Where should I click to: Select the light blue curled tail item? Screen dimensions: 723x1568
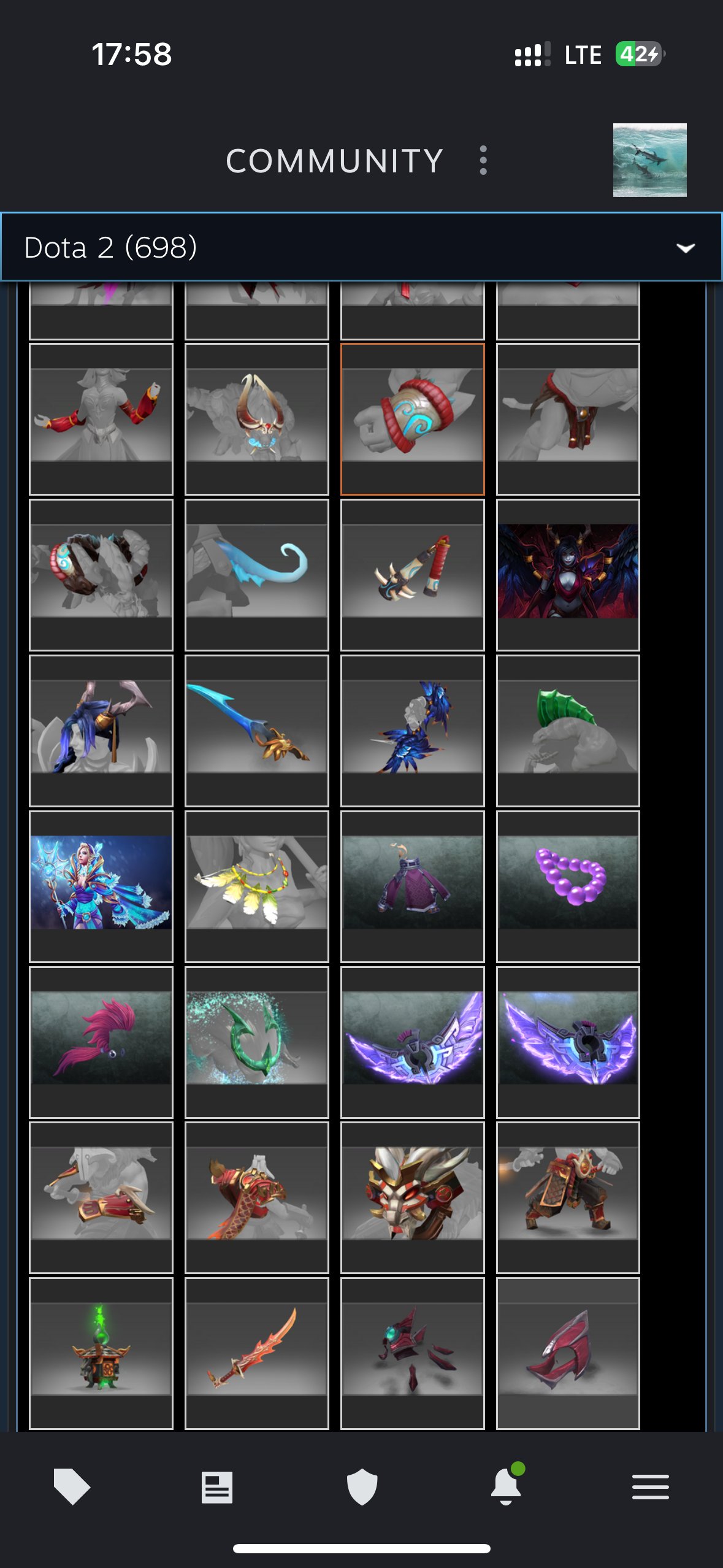pyautogui.click(x=257, y=575)
